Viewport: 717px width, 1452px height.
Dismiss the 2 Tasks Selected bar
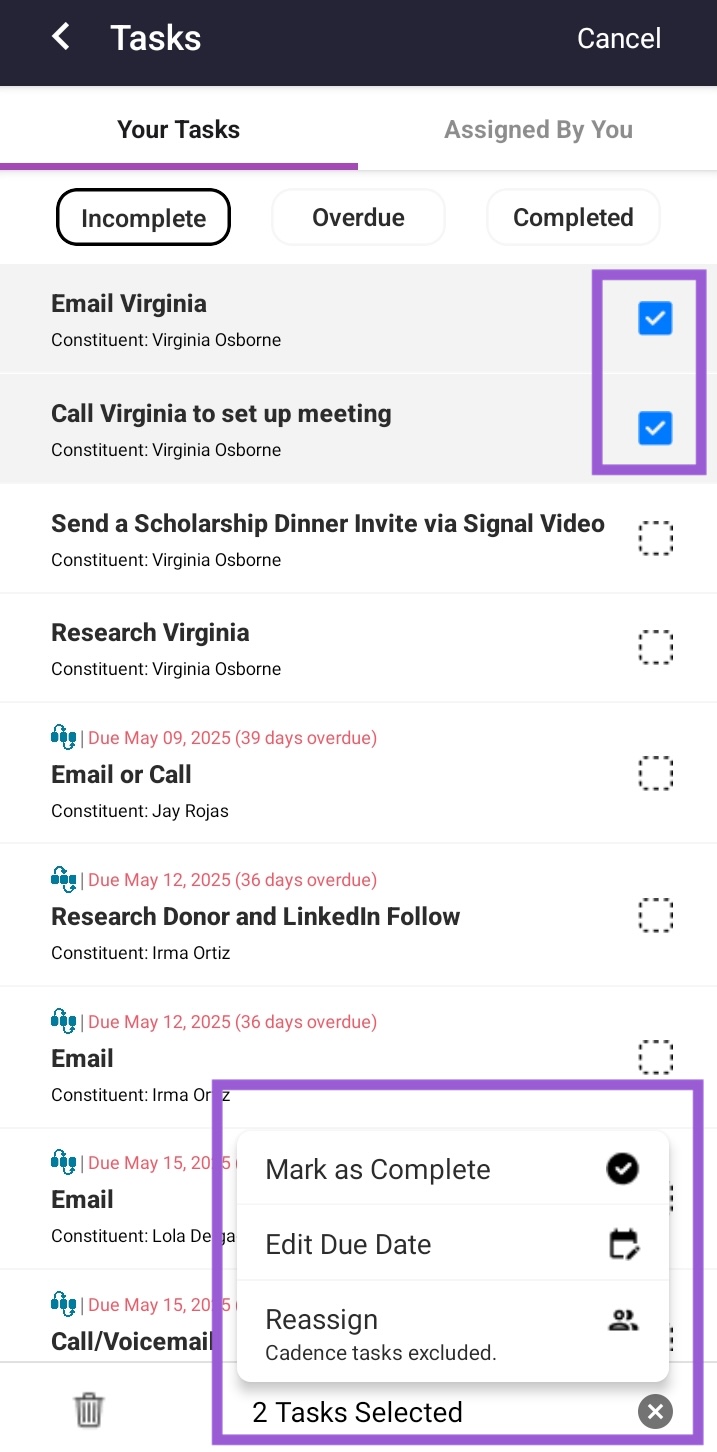point(655,1412)
